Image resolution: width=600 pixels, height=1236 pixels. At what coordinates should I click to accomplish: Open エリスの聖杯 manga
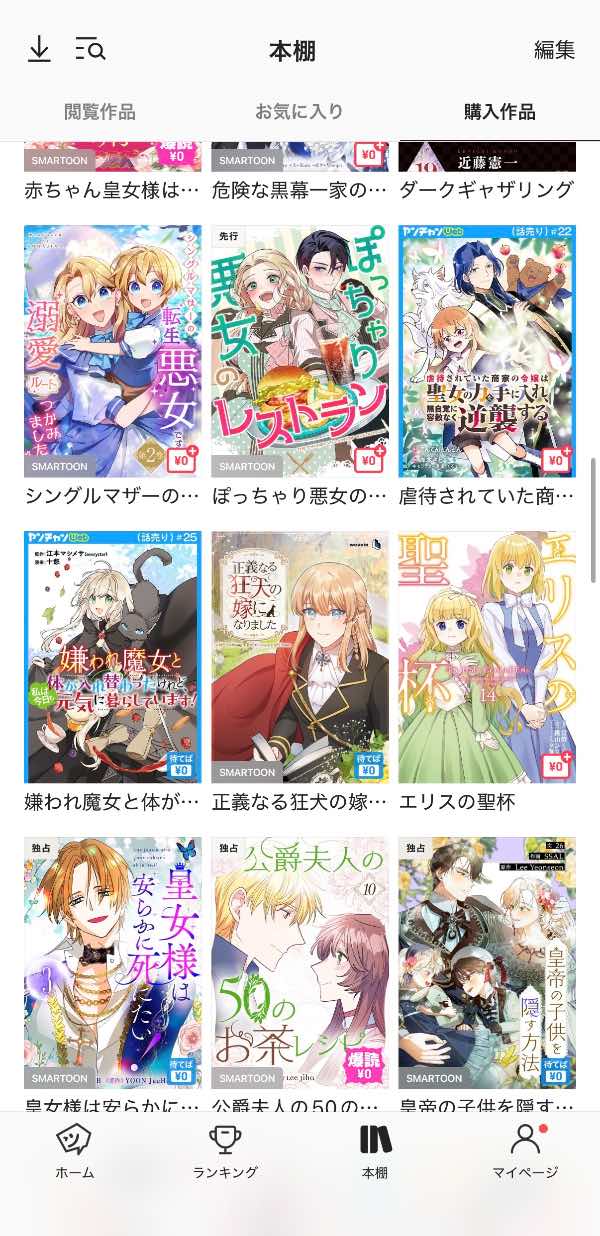487,657
